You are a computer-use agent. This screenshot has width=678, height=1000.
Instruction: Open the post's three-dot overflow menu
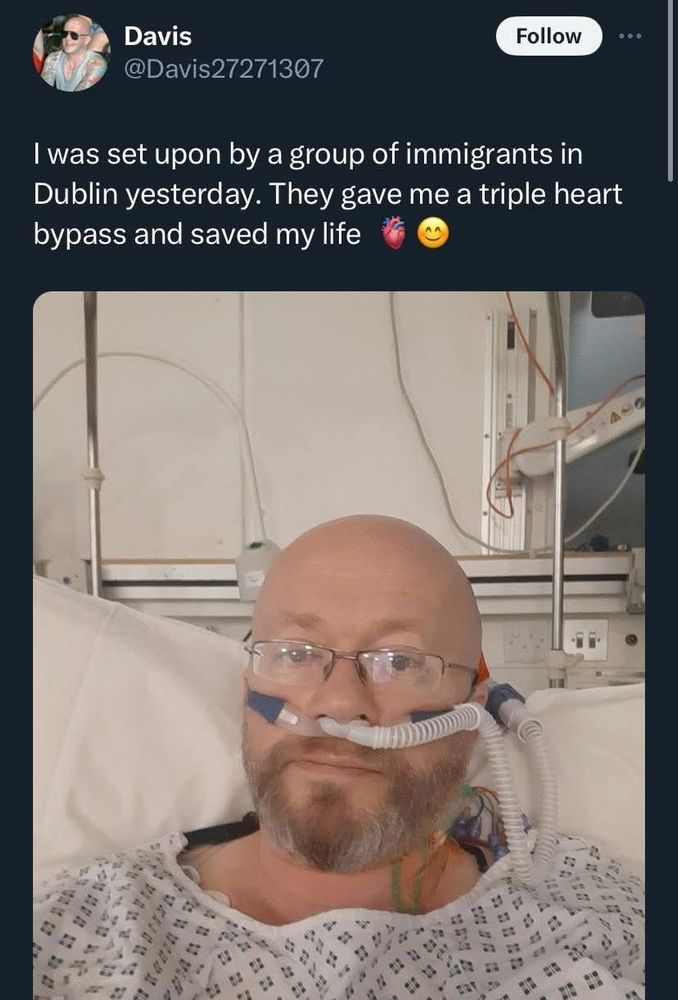click(x=628, y=37)
